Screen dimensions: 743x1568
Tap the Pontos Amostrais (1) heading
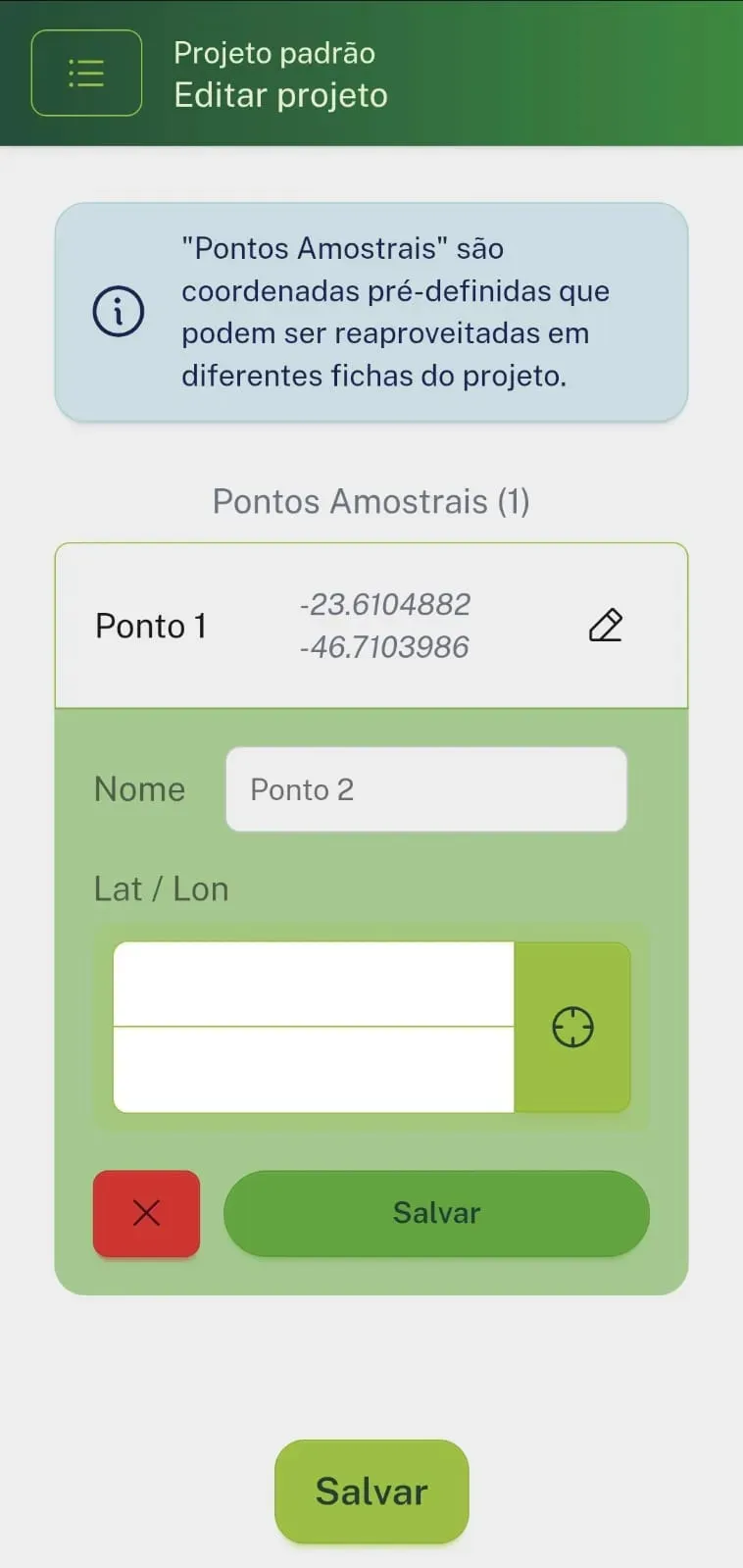[x=371, y=501]
